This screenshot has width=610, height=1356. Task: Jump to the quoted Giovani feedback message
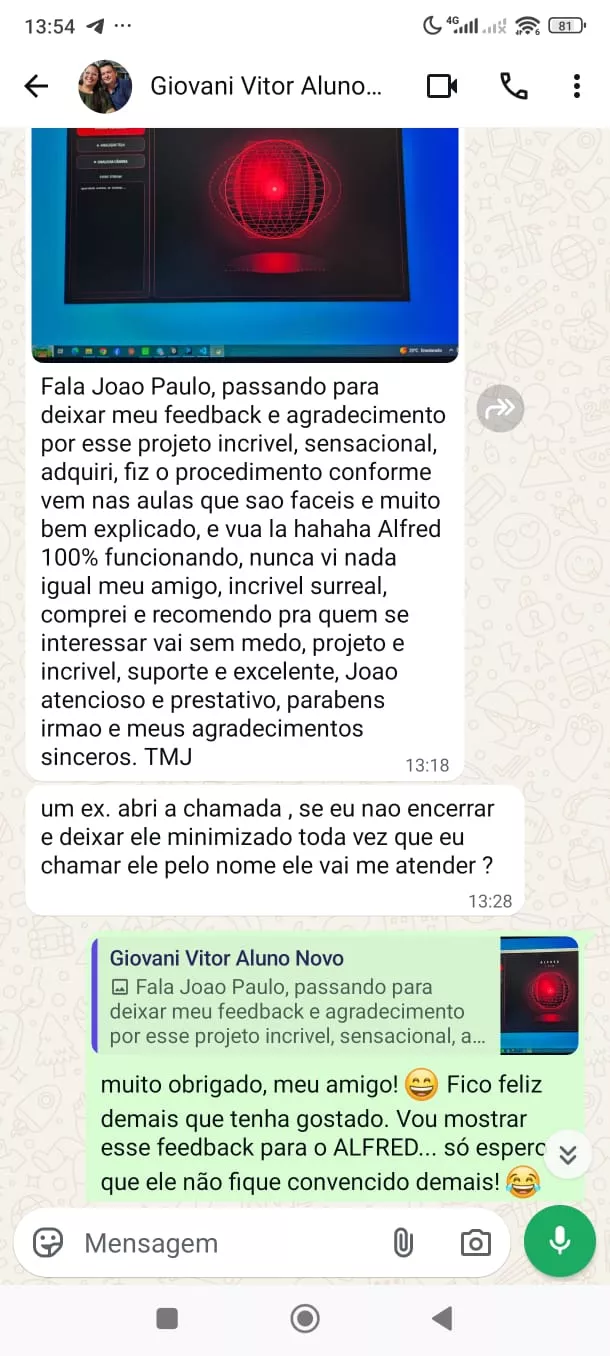(x=335, y=995)
